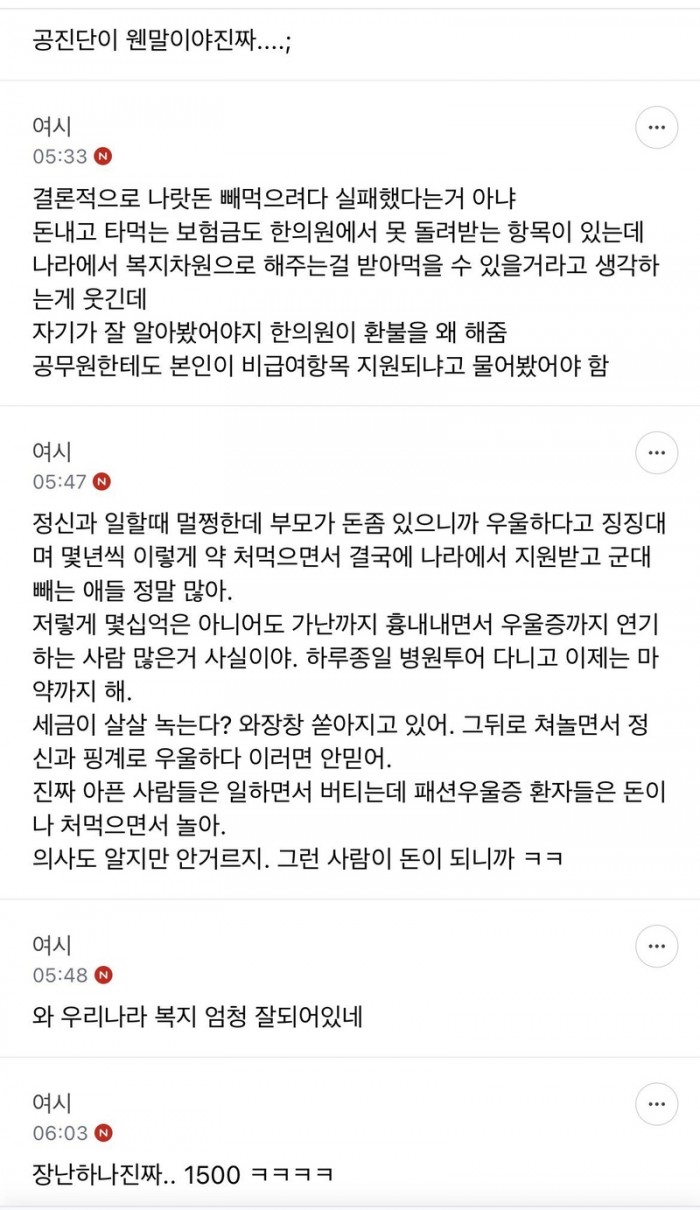Open the more options menu on the 05:33 comment
This screenshot has width=700, height=1210.
657,128
